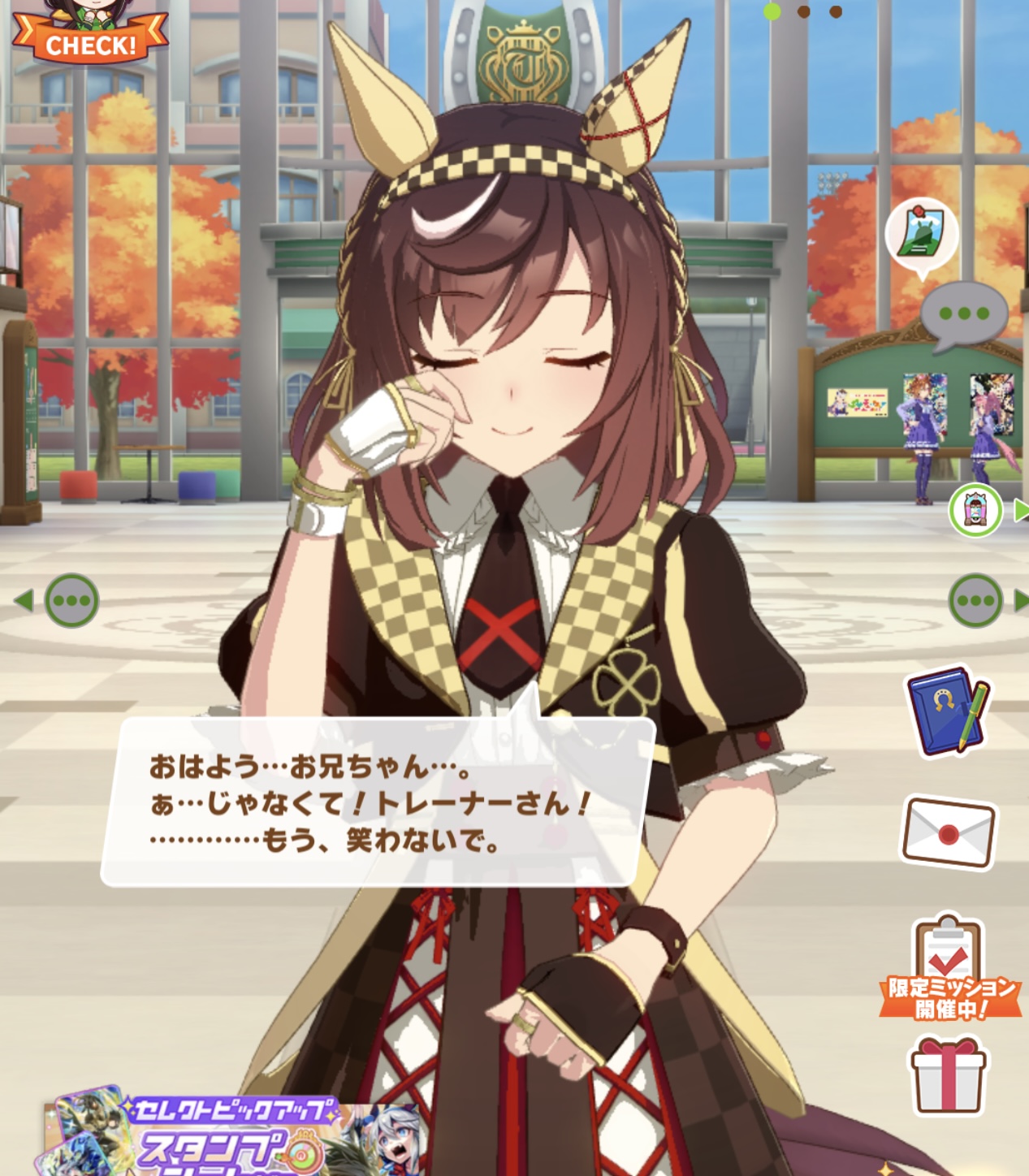This screenshot has width=1029, height=1176.
Task: Tap the gray chat bubble with dots
Action: point(963,314)
